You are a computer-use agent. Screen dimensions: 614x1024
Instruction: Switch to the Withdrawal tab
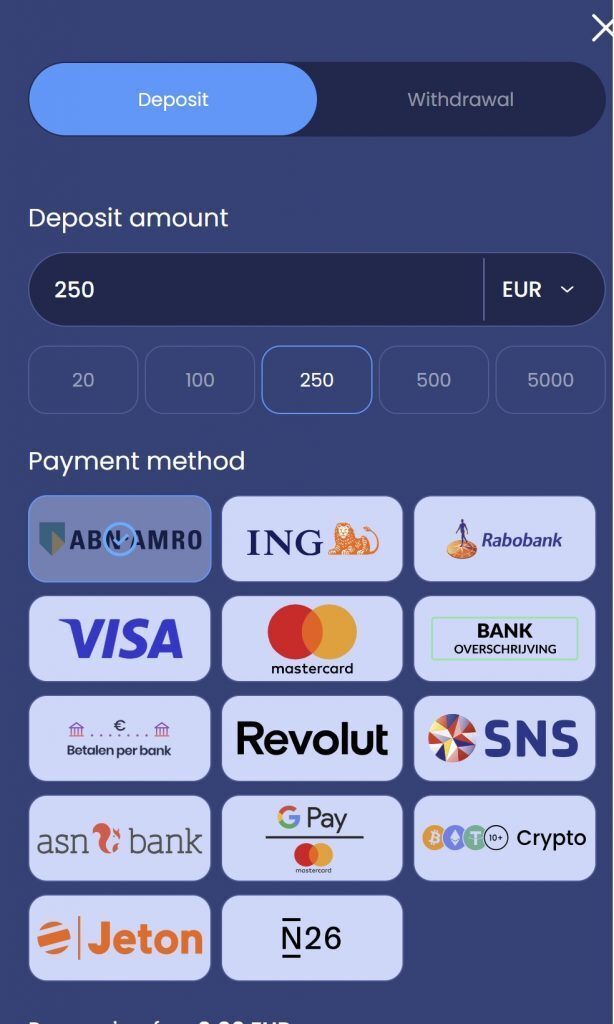(x=460, y=100)
